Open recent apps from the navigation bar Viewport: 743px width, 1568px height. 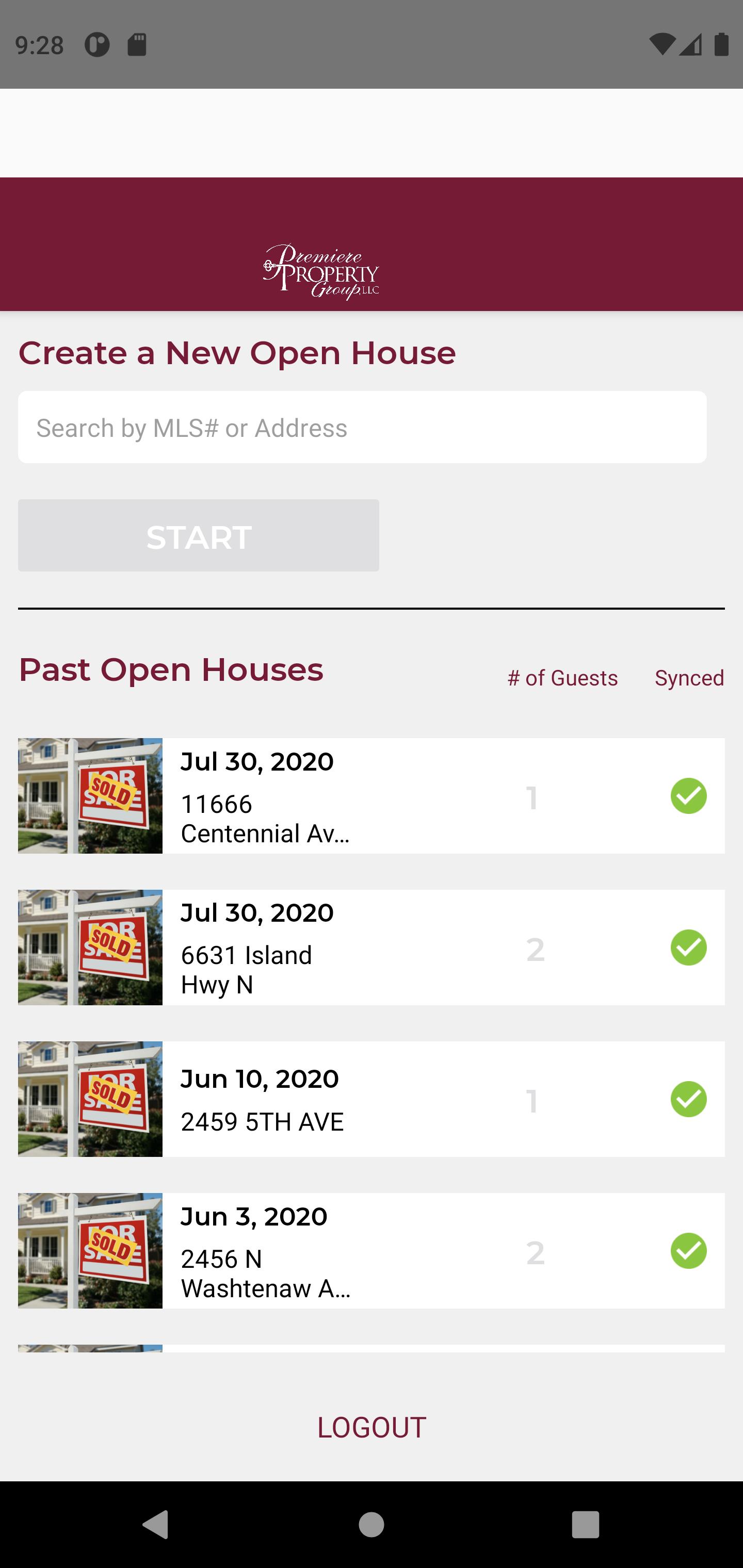tap(586, 1525)
